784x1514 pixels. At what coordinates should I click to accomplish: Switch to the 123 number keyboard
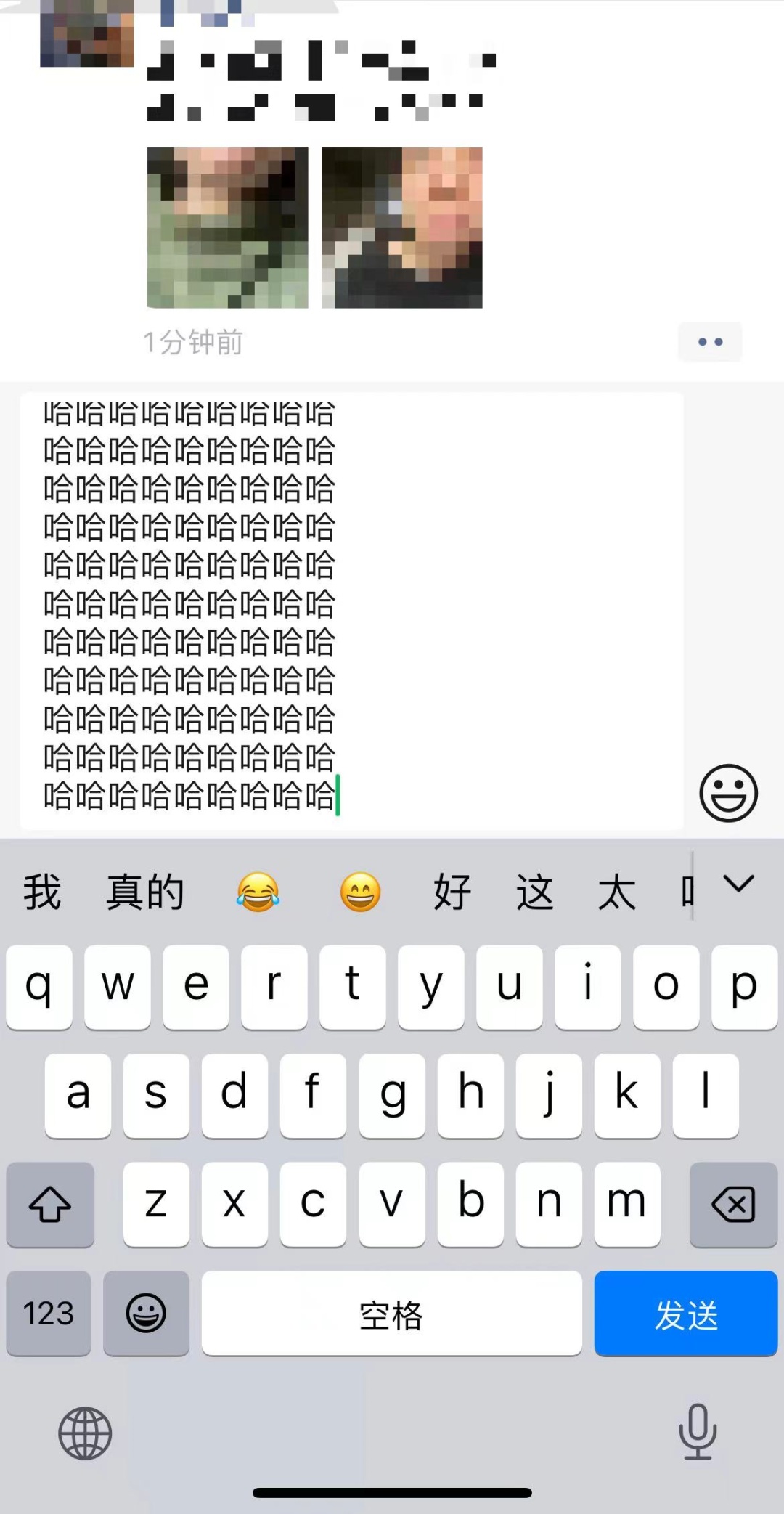click(x=49, y=1314)
